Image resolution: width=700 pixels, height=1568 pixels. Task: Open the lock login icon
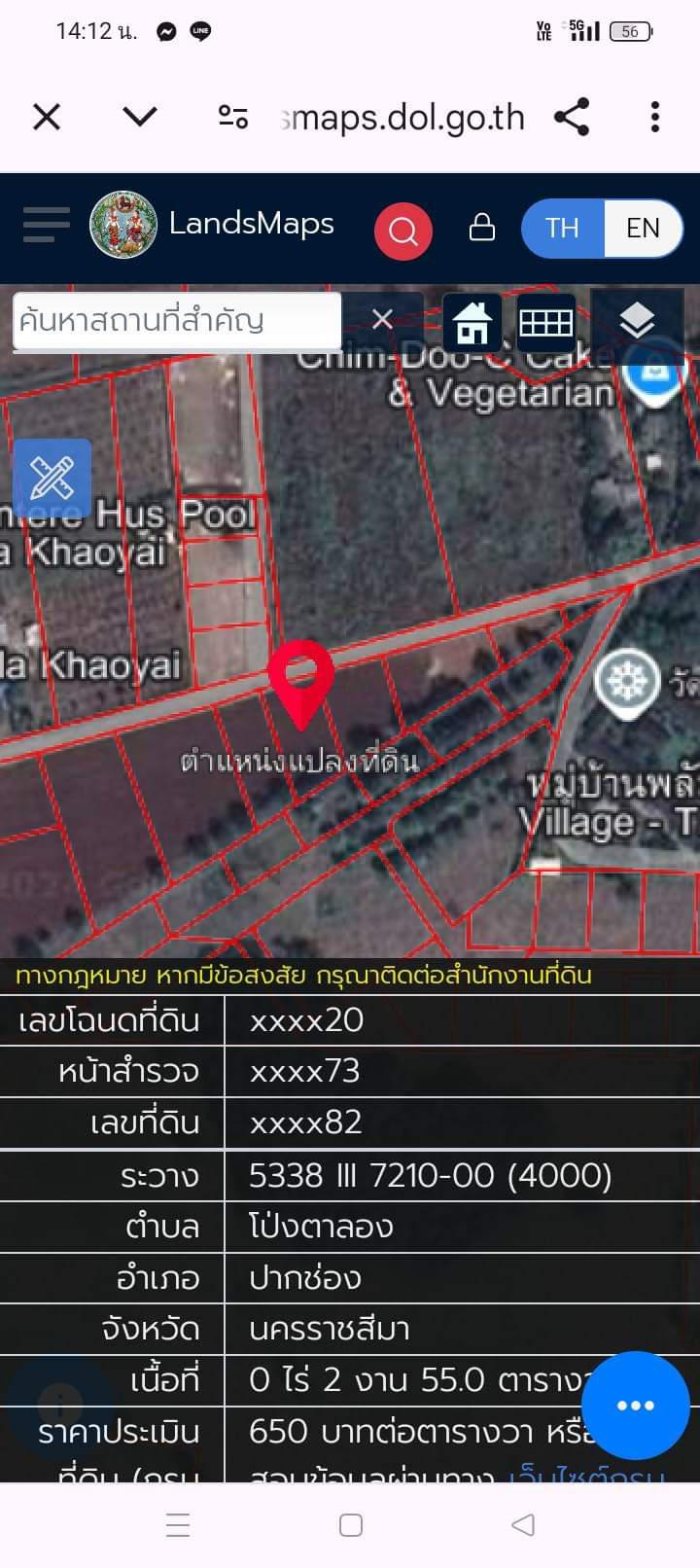point(482,228)
